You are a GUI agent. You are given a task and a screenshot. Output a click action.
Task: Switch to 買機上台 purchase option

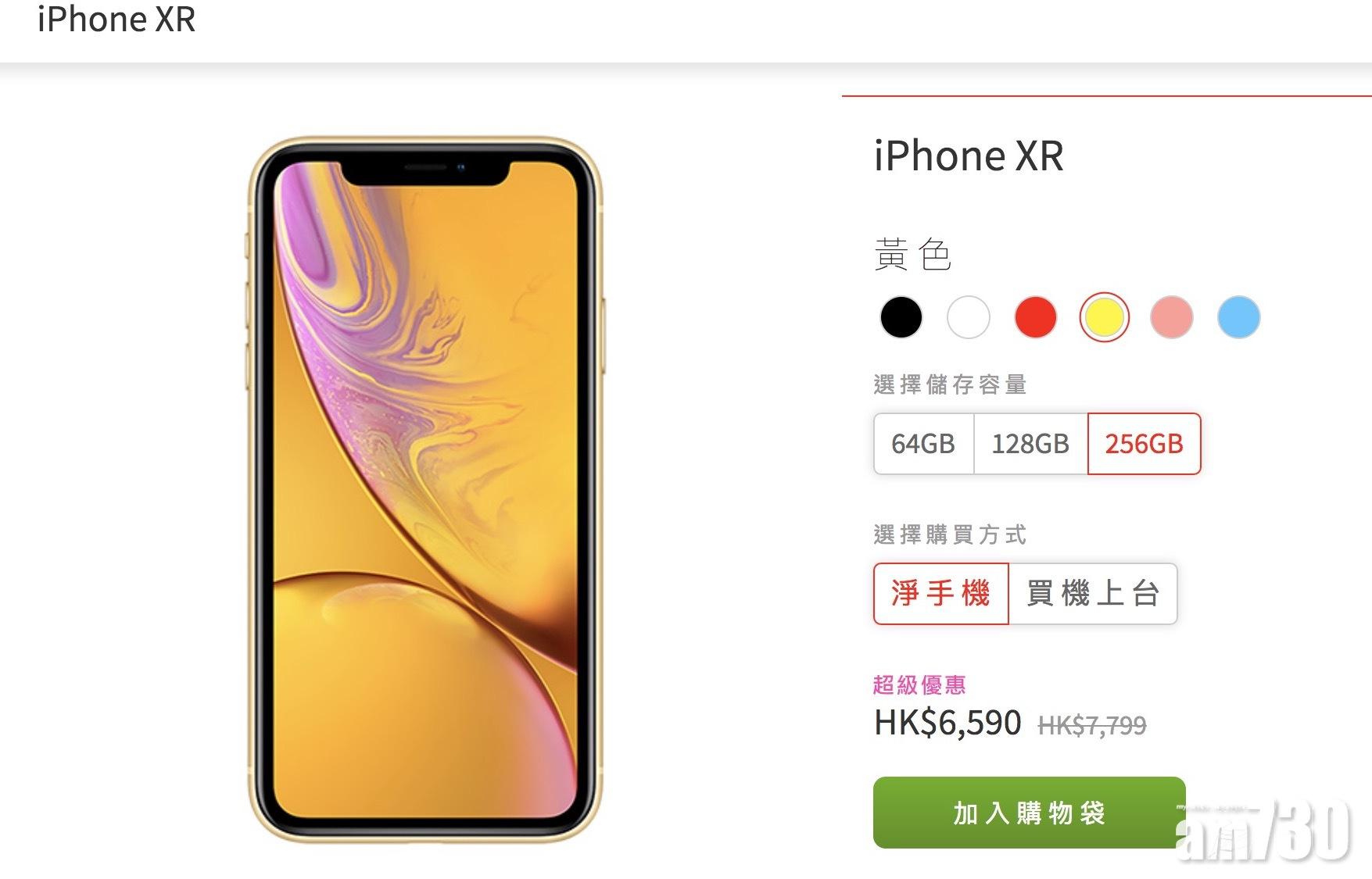(x=1092, y=594)
